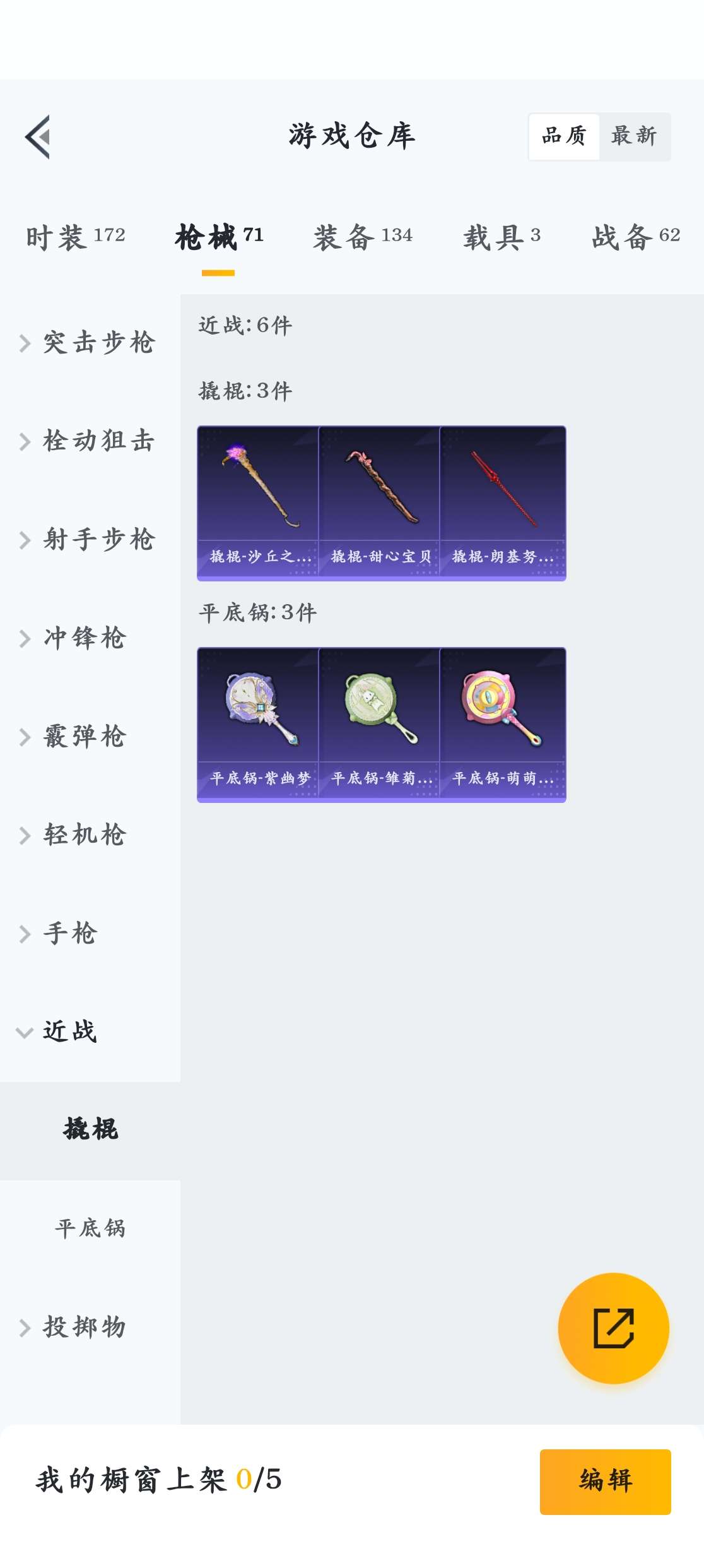This screenshot has width=704, height=1568.
Task: Expand the 射手步枪 category
Action: tap(90, 540)
